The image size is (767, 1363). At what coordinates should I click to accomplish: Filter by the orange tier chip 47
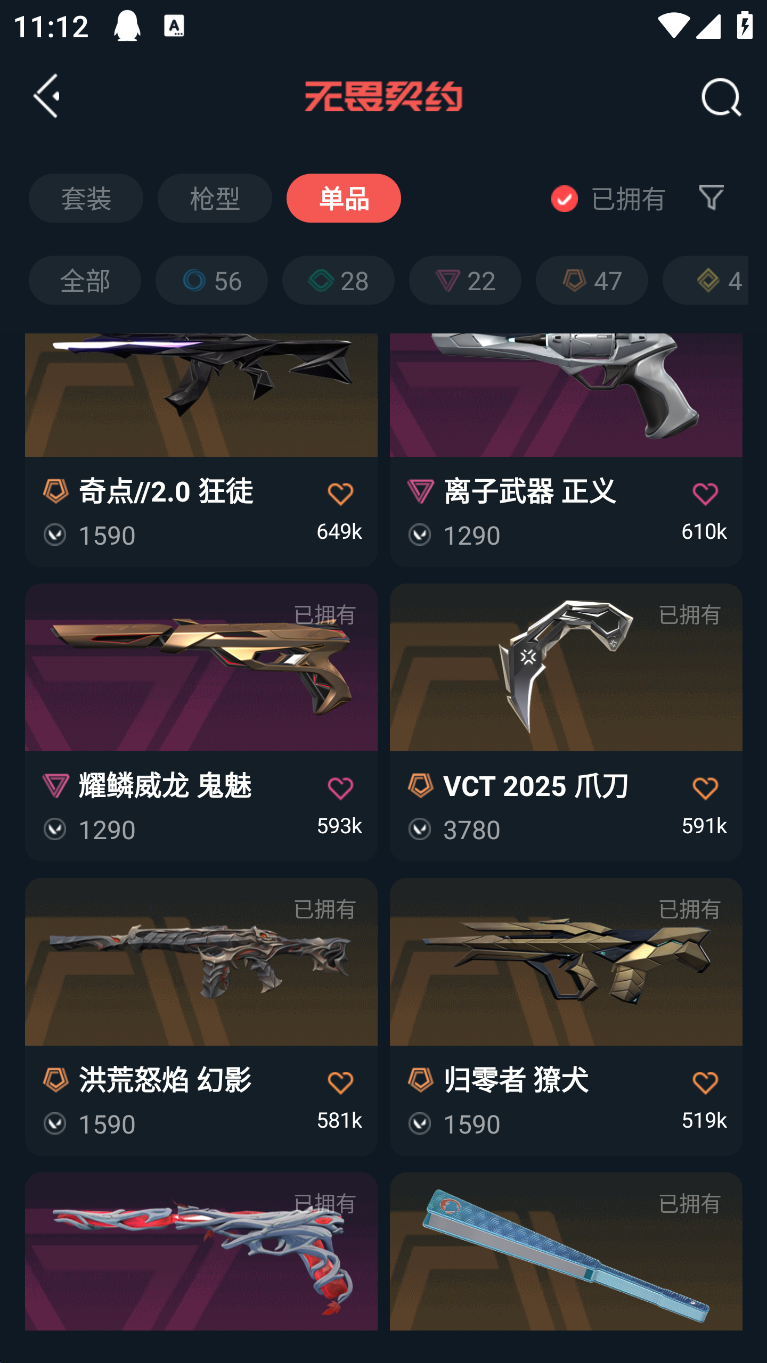[592, 280]
